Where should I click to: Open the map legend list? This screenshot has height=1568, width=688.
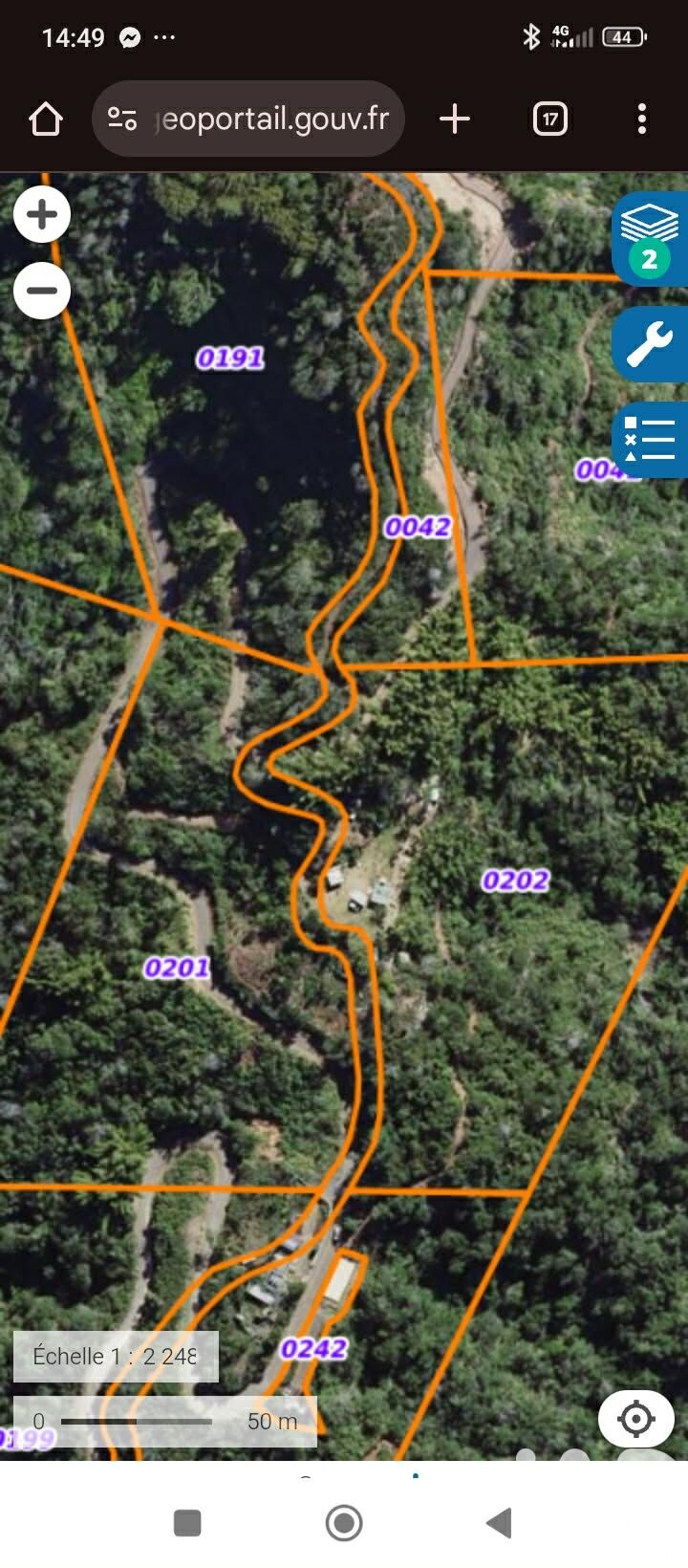click(650, 440)
